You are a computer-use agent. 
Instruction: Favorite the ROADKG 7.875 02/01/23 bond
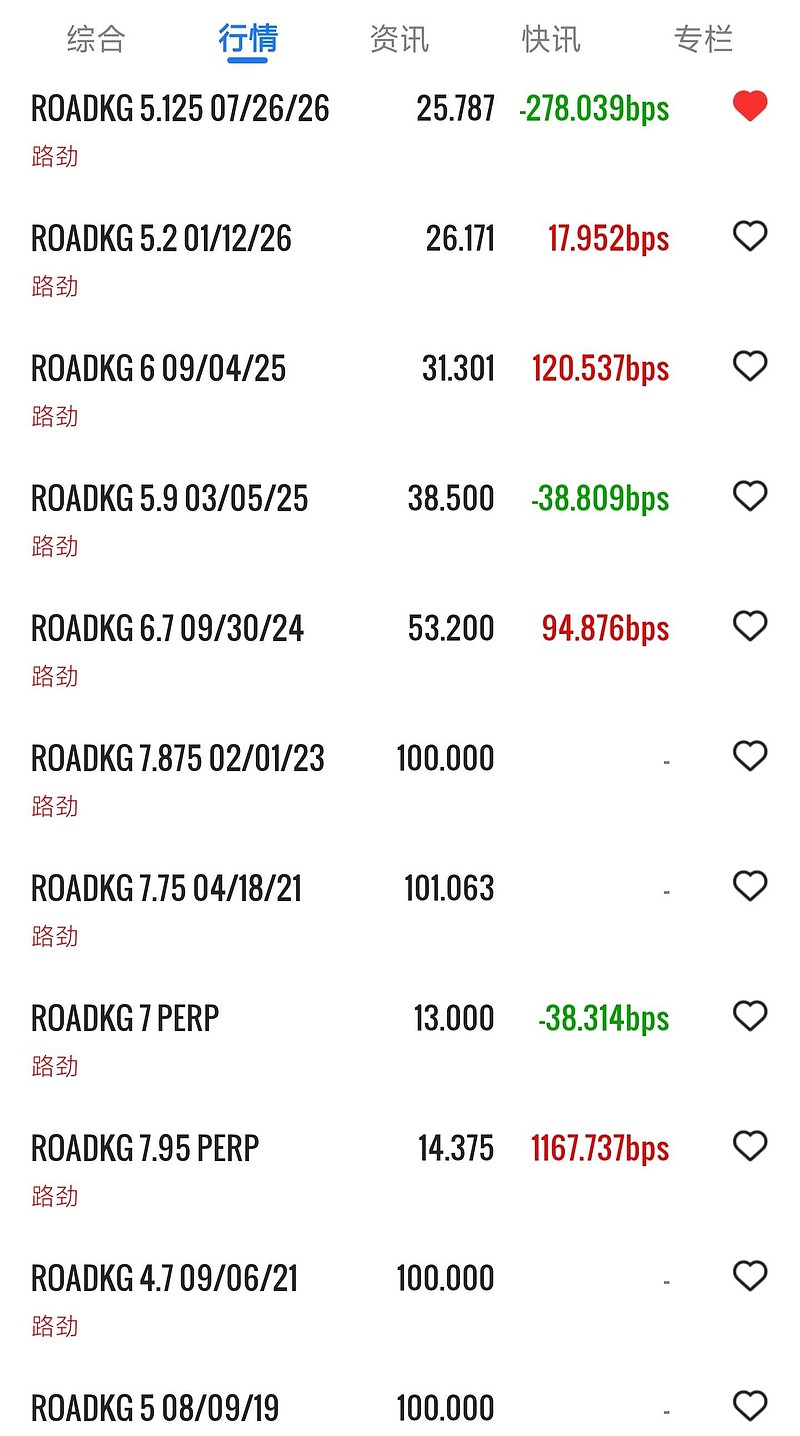pyautogui.click(x=749, y=756)
